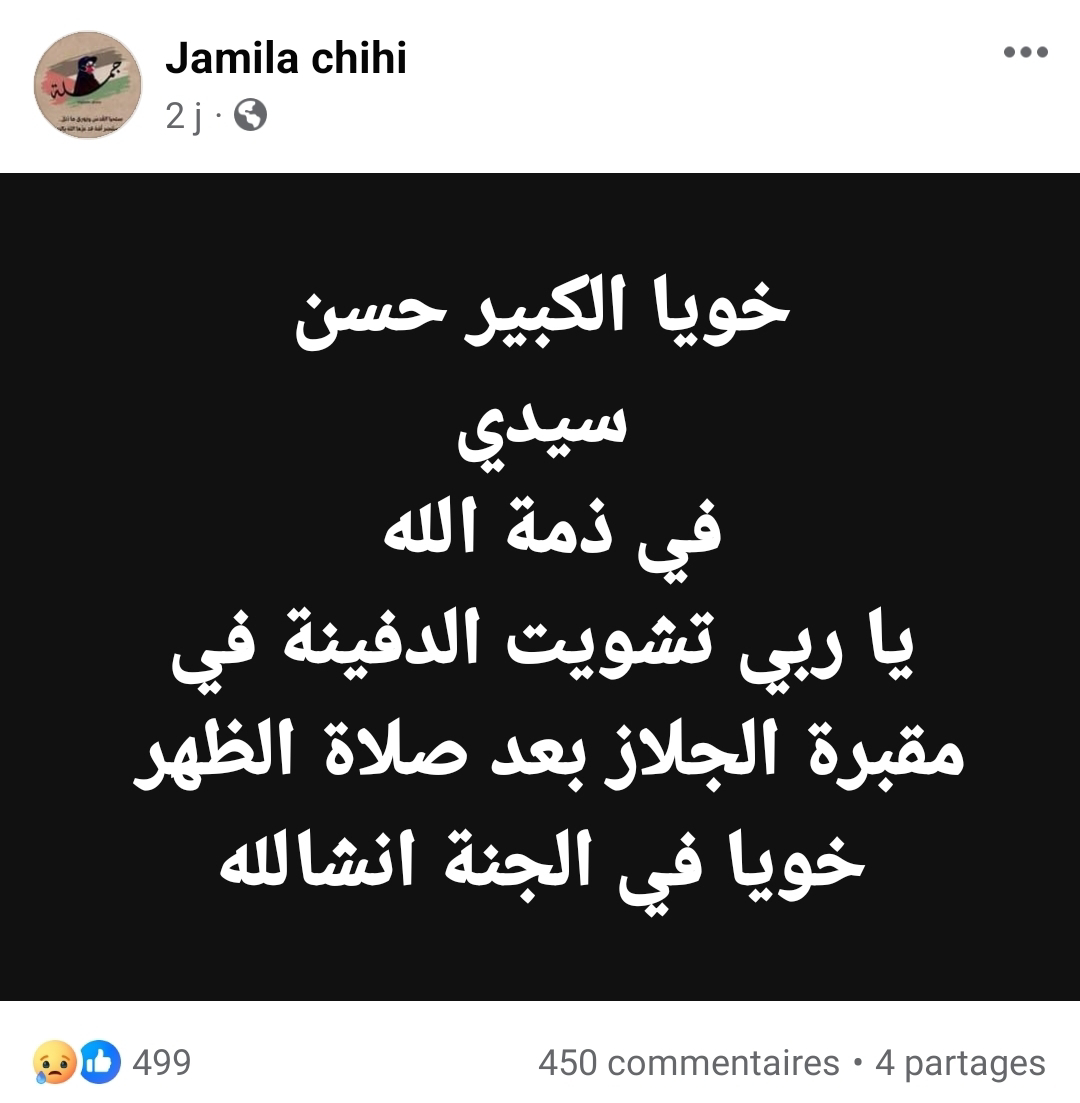Open the black text post image
The height and width of the screenshot is (1103, 1080).
pyautogui.click(x=540, y=585)
